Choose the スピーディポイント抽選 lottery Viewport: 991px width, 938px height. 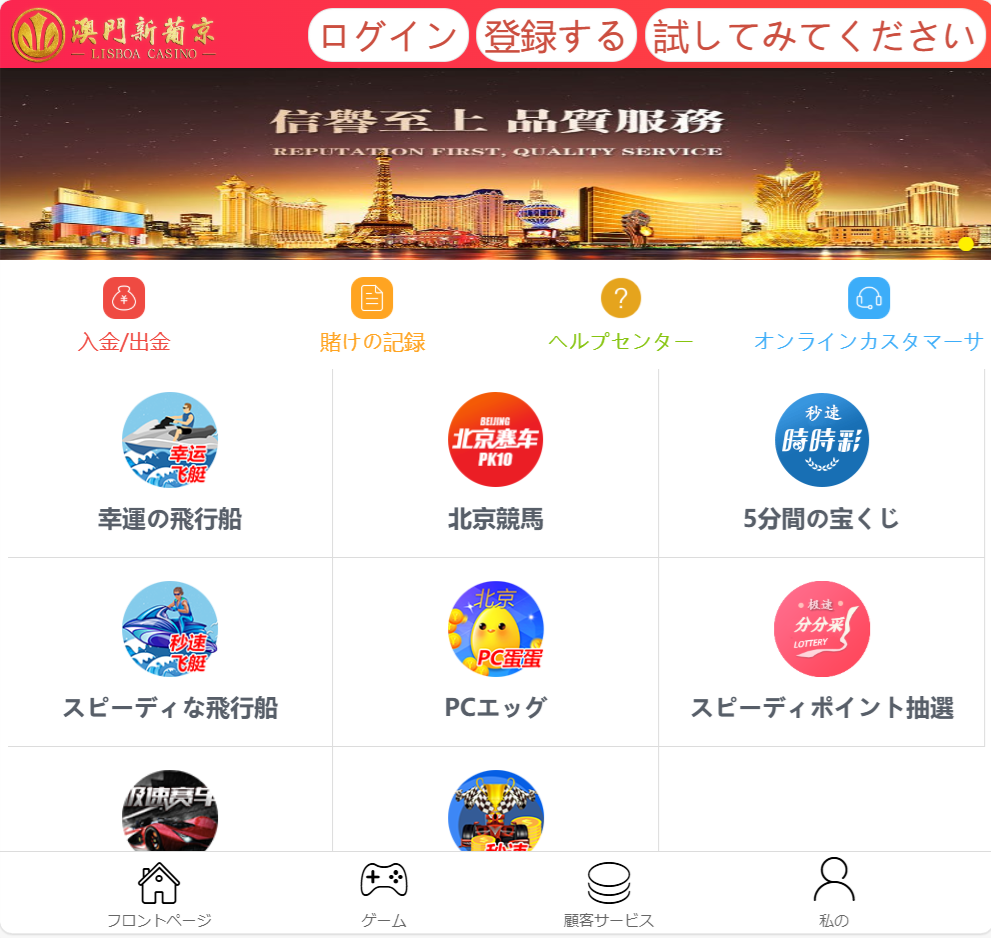coord(822,651)
